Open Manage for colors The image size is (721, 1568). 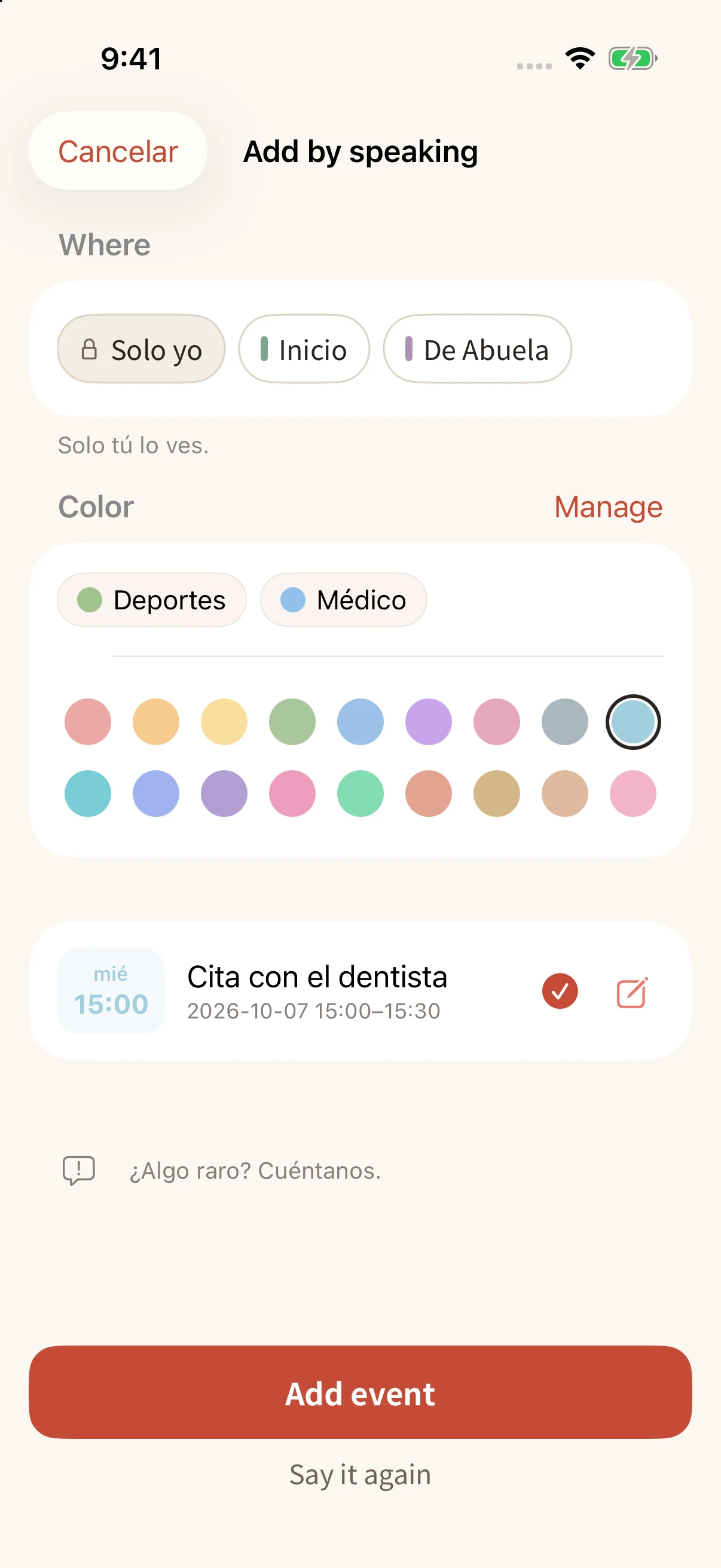608,507
